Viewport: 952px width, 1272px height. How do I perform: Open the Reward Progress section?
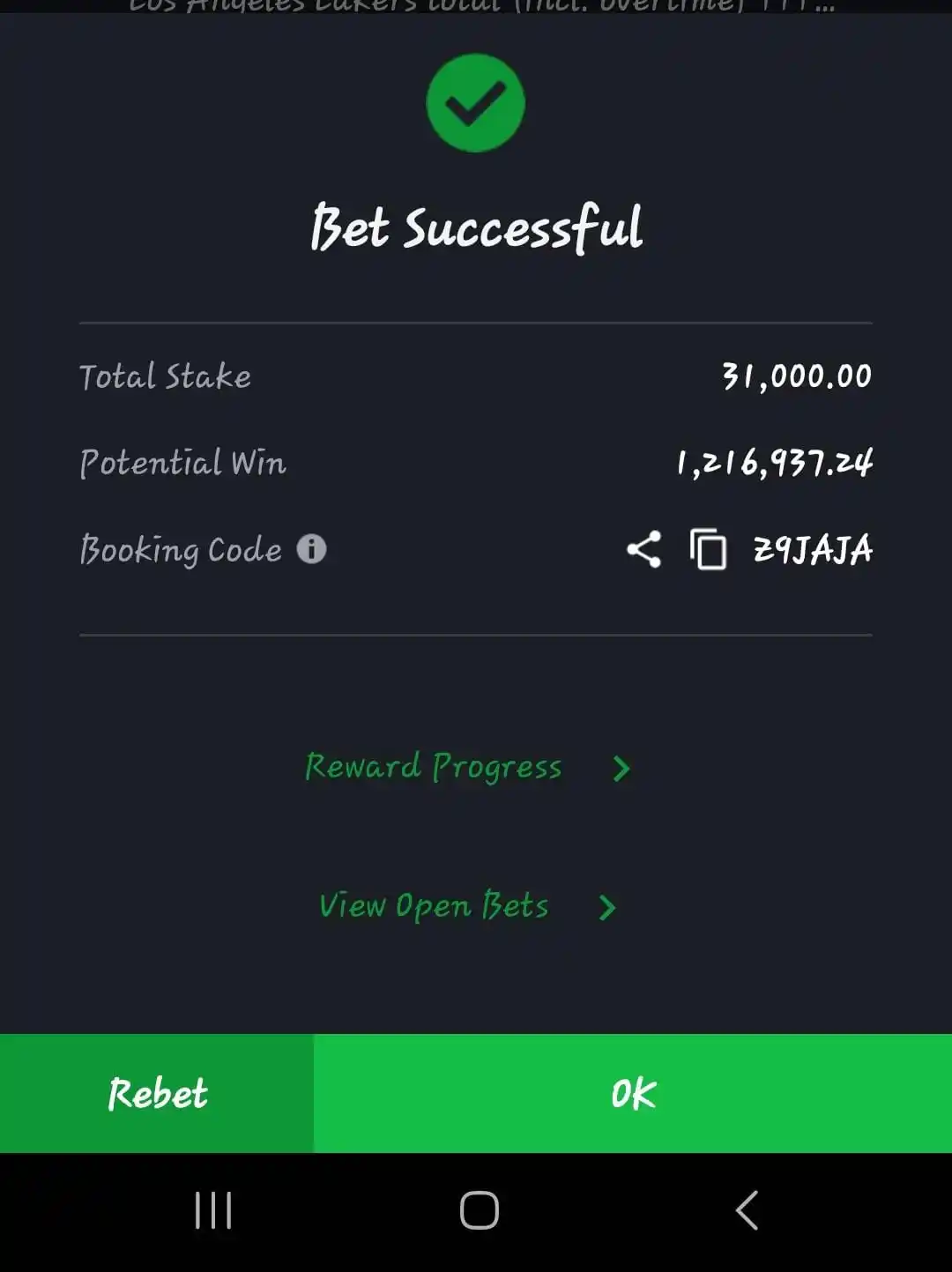pyautogui.click(x=434, y=767)
